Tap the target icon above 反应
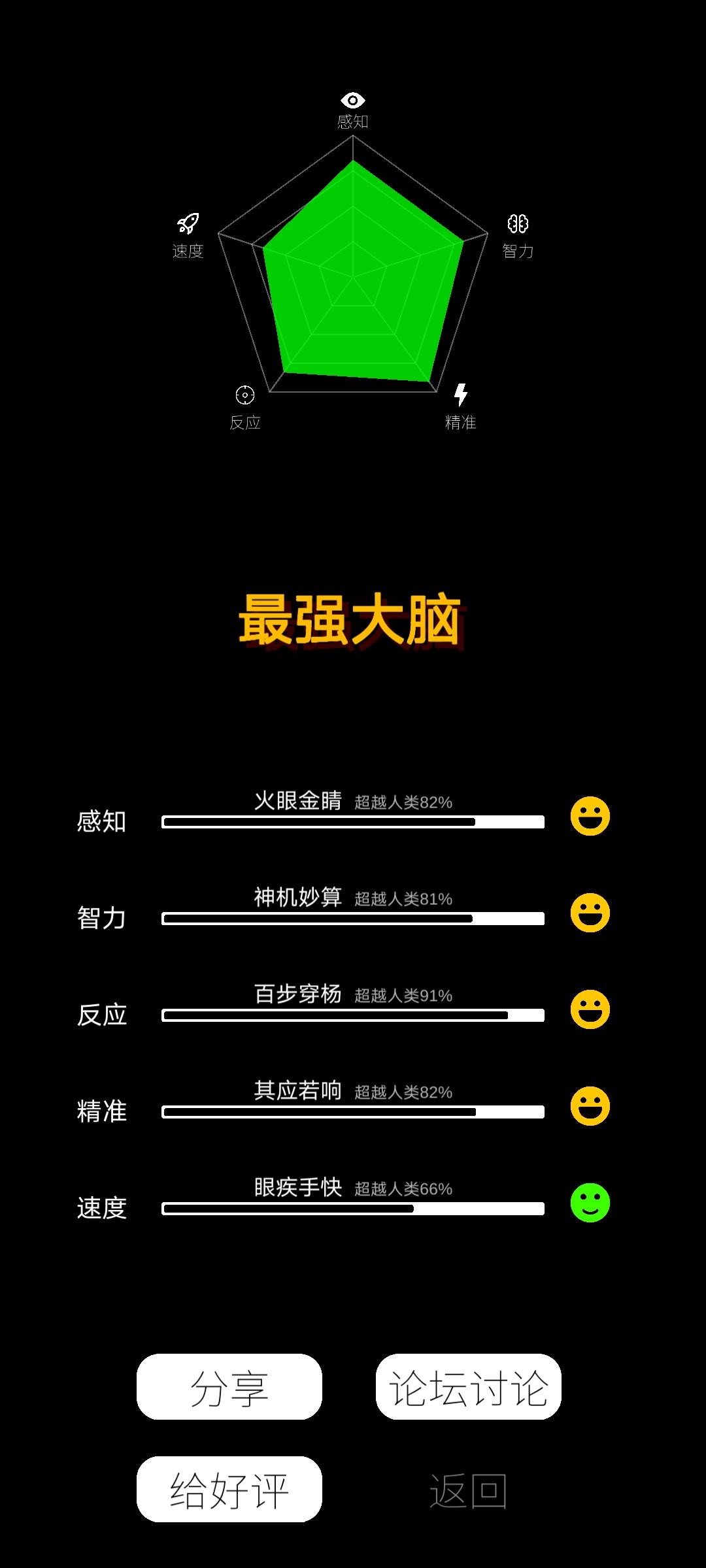 point(245,395)
